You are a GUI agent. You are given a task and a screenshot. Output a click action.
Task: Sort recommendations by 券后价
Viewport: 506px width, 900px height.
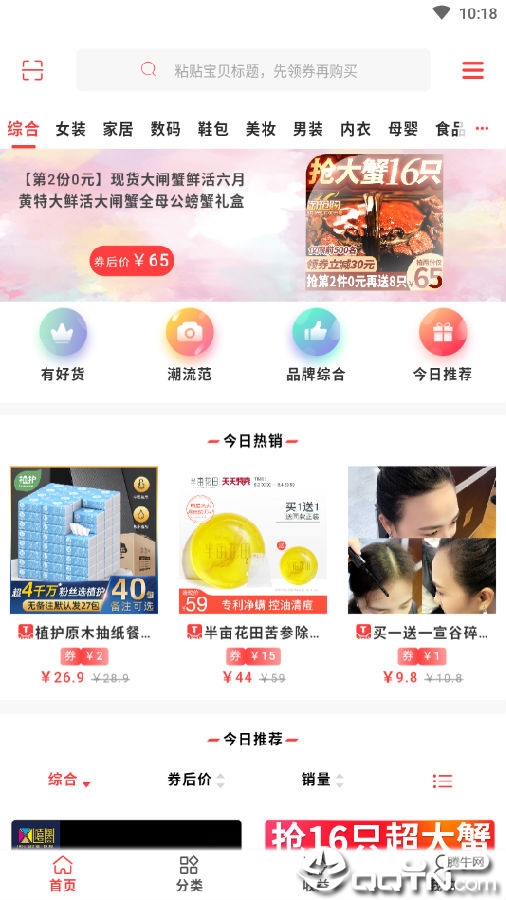click(x=196, y=779)
